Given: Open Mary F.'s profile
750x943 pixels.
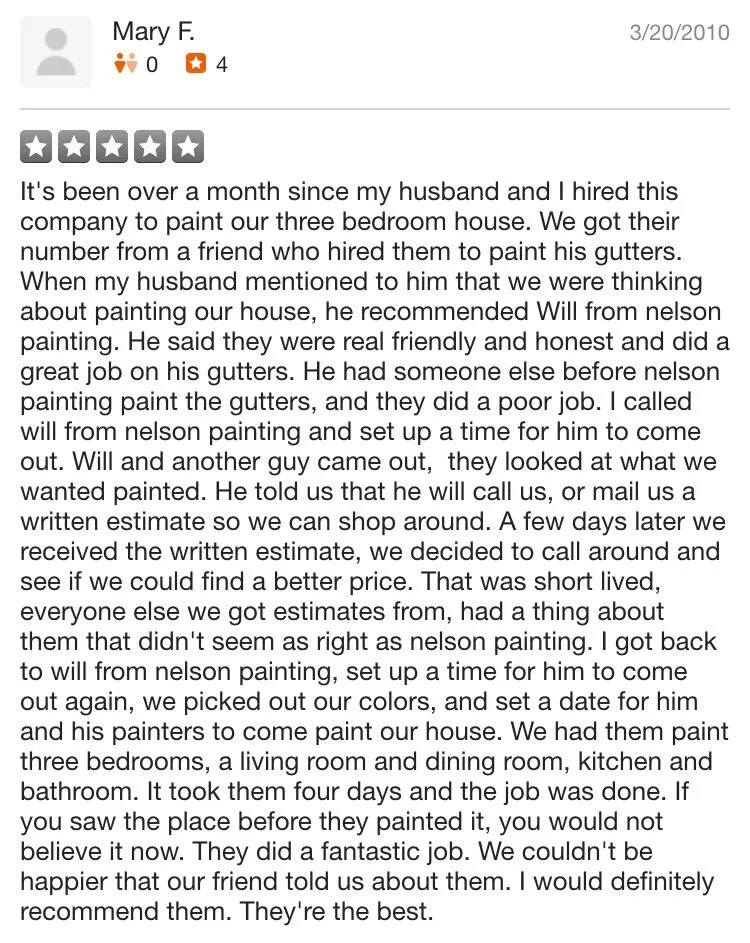Looking at the screenshot, I should click(153, 32).
